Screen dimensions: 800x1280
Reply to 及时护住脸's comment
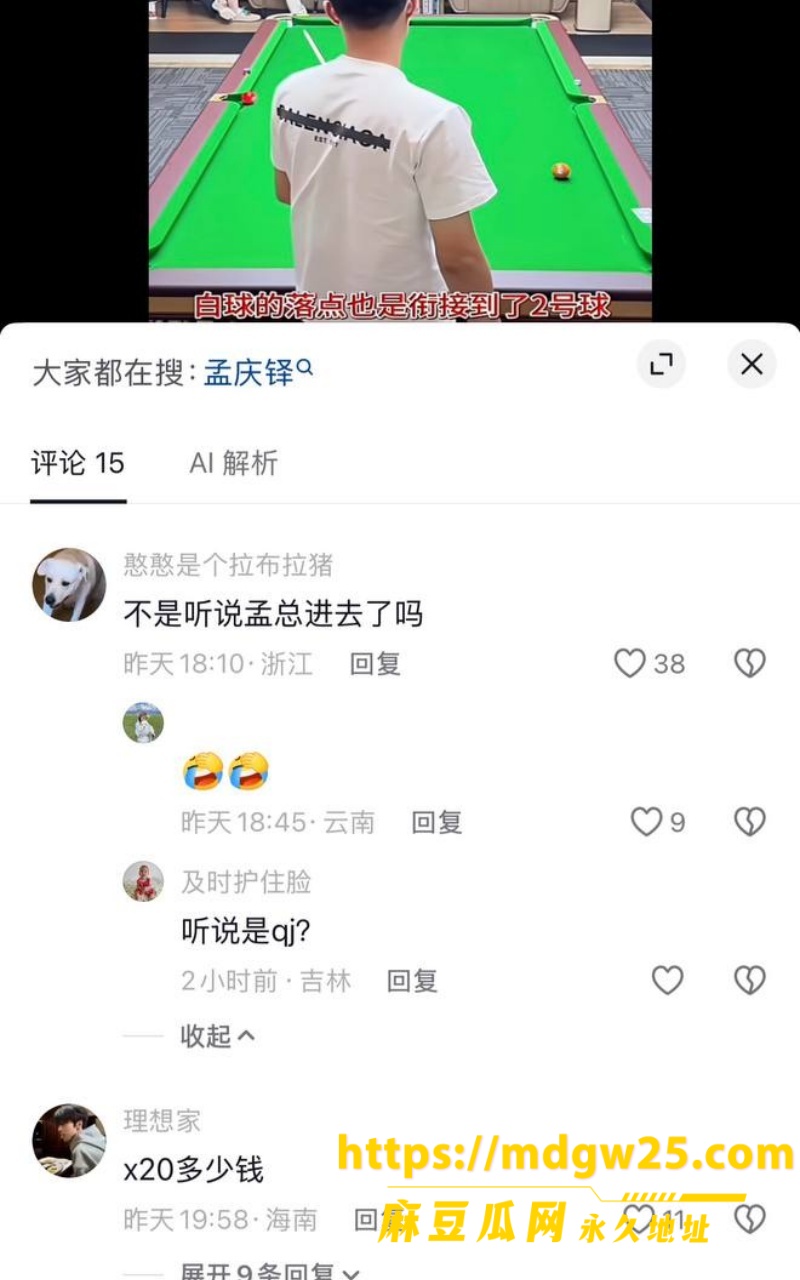[412, 981]
